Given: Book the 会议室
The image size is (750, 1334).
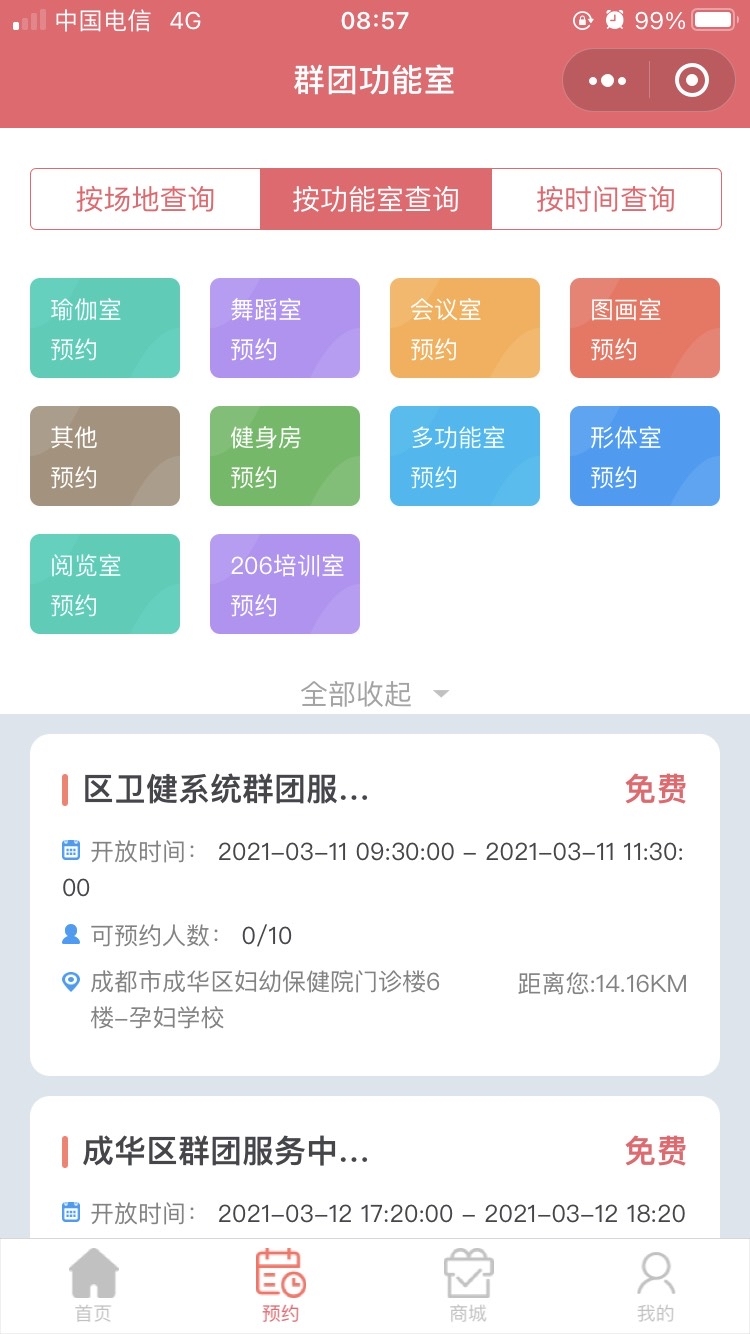Looking at the screenshot, I should (x=465, y=328).
